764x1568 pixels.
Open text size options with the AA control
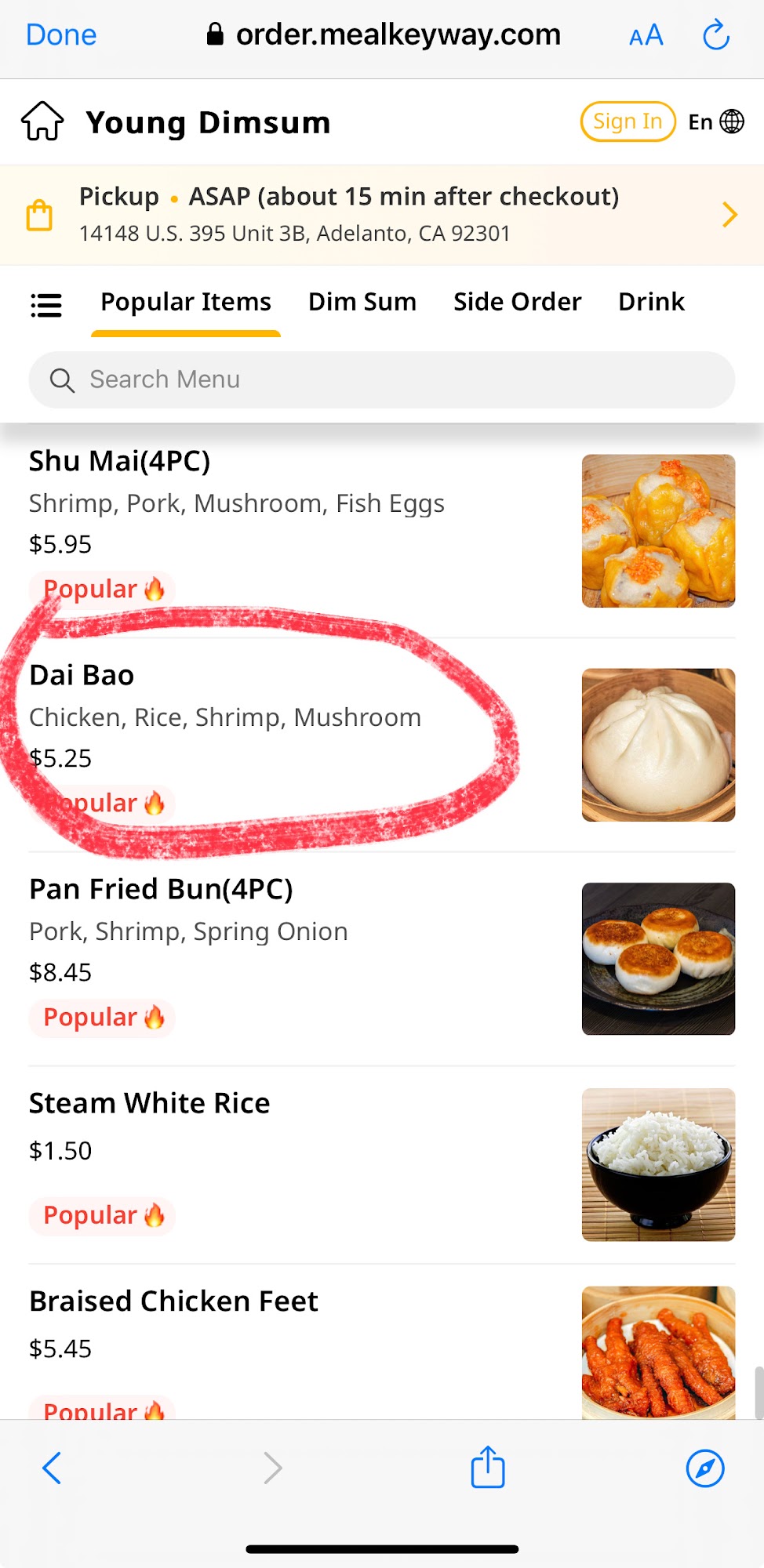tap(645, 34)
